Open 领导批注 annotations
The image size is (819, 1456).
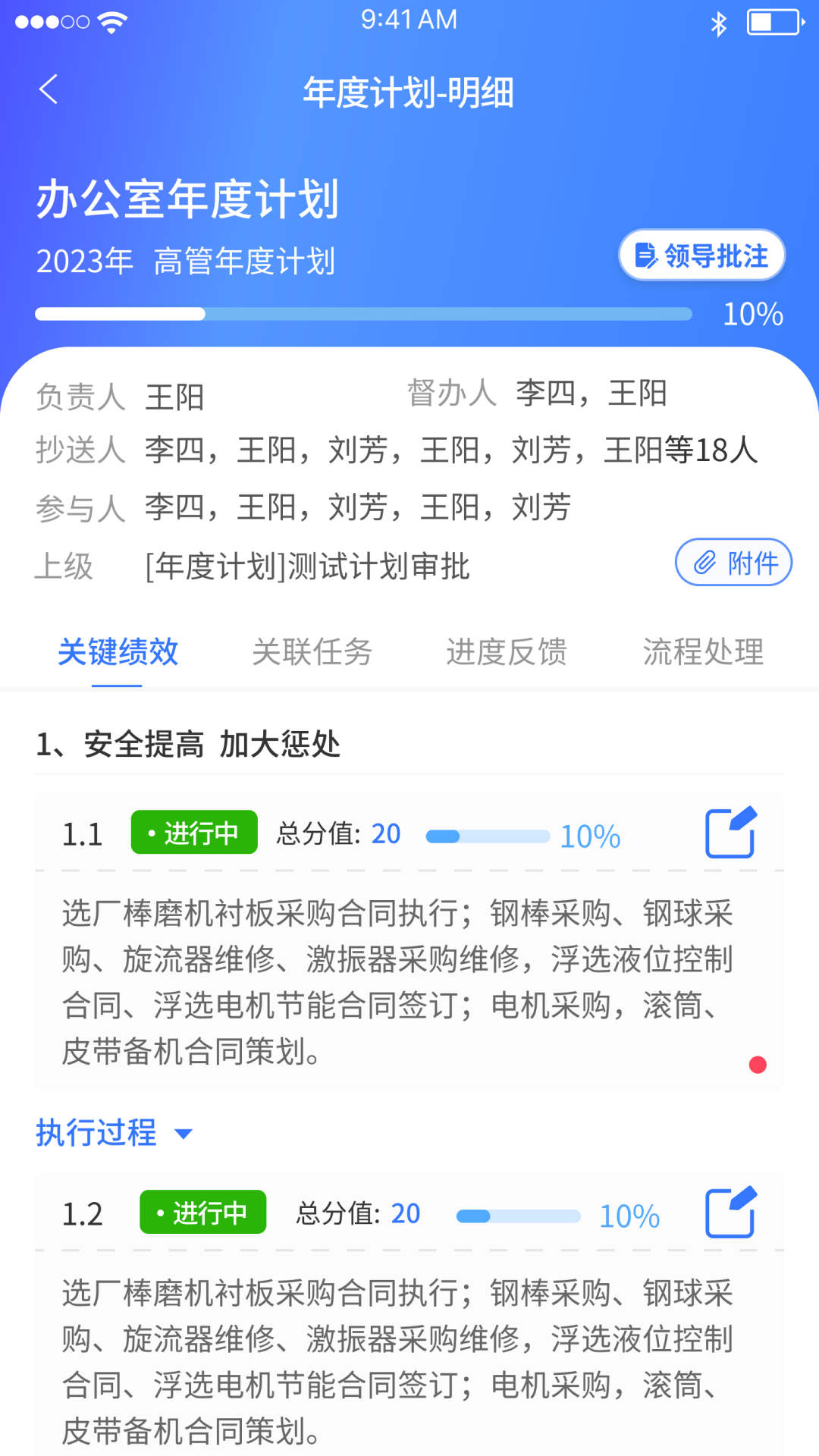pos(701,256)
